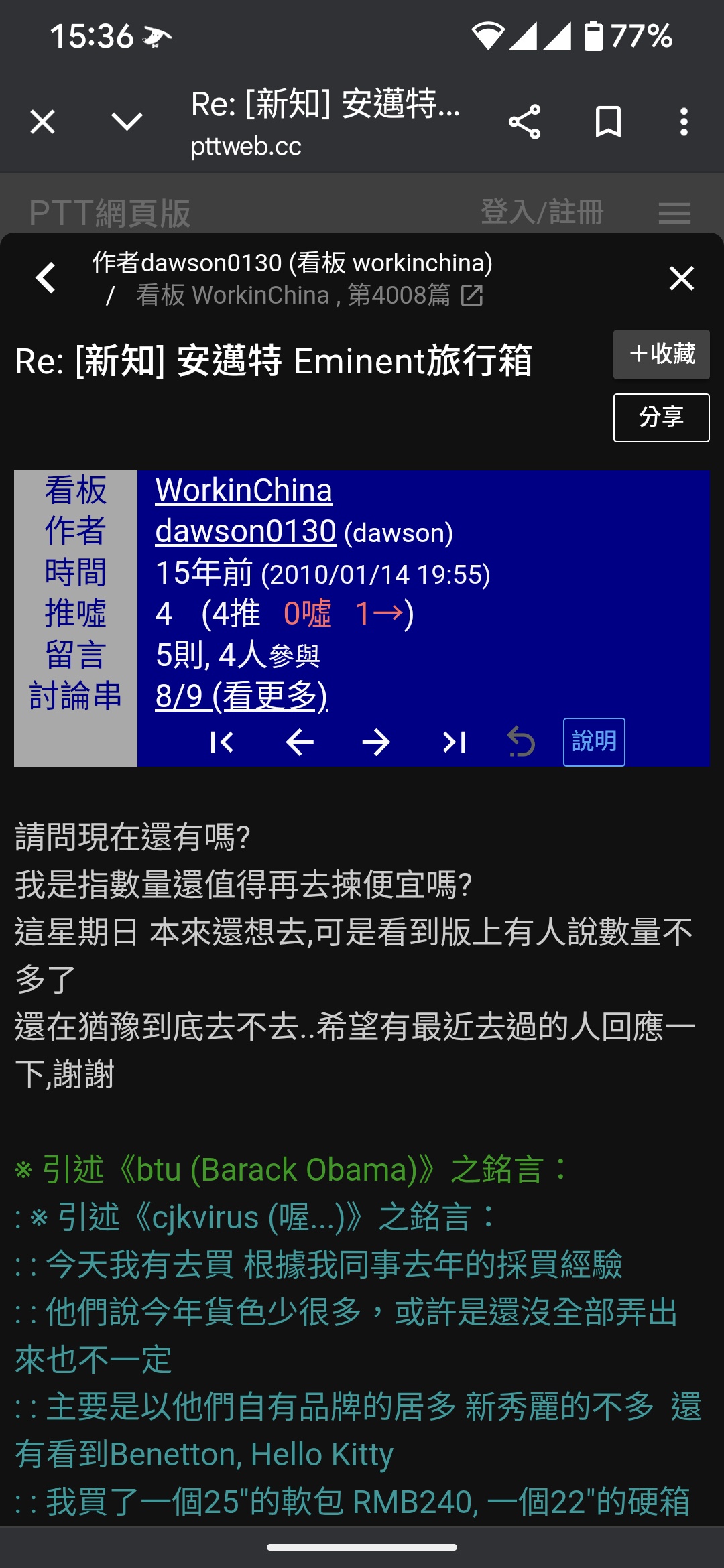
Task: Go back using the article header arrow
Action: tap(46, 278)
